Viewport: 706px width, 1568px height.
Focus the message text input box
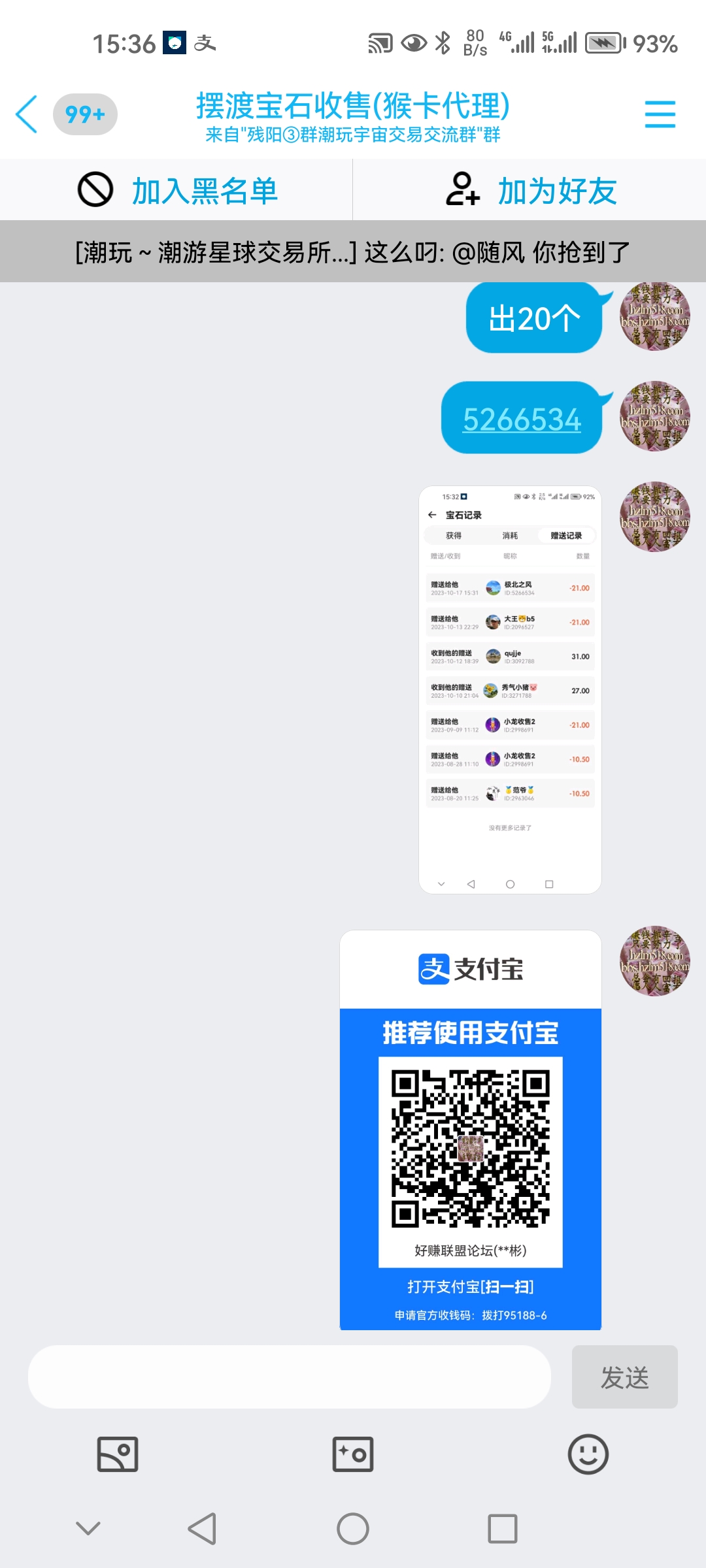[289, 1377]
